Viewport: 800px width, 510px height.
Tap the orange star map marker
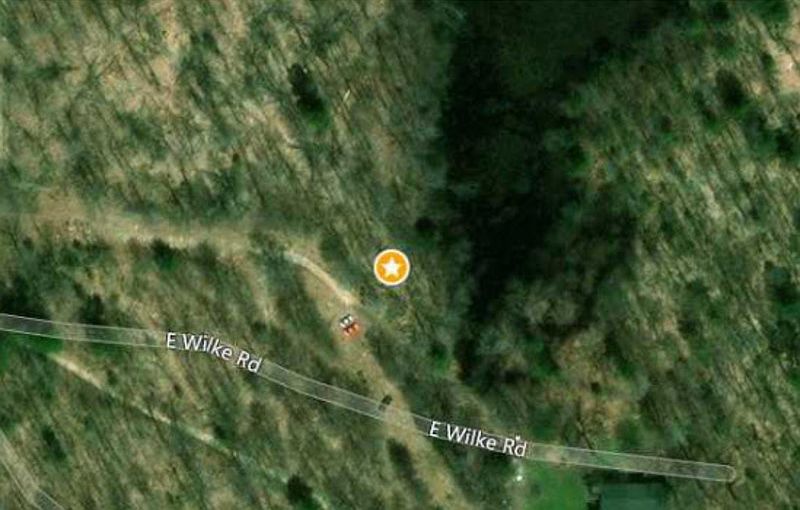(x=392, y=267)
